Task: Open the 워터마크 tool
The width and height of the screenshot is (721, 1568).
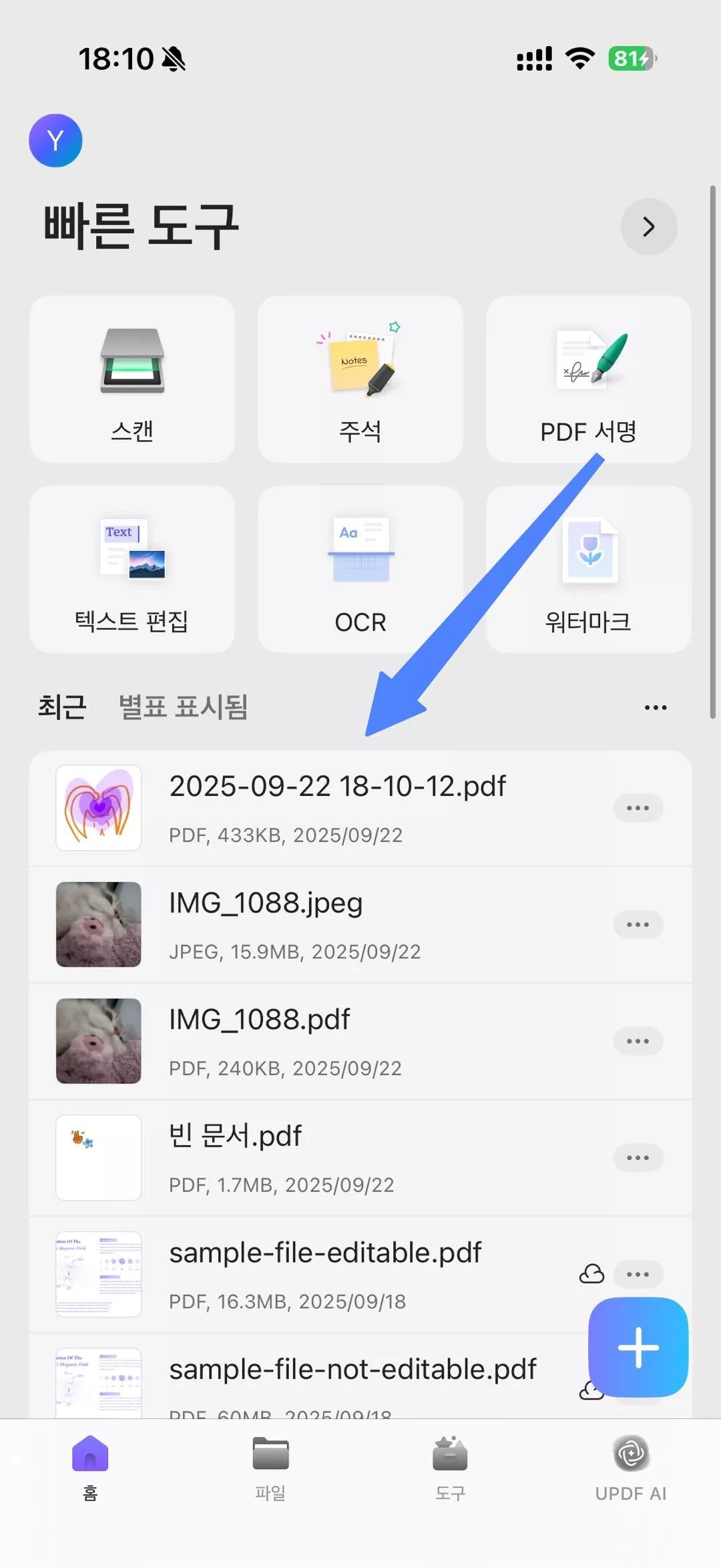Action: point(588,569)
